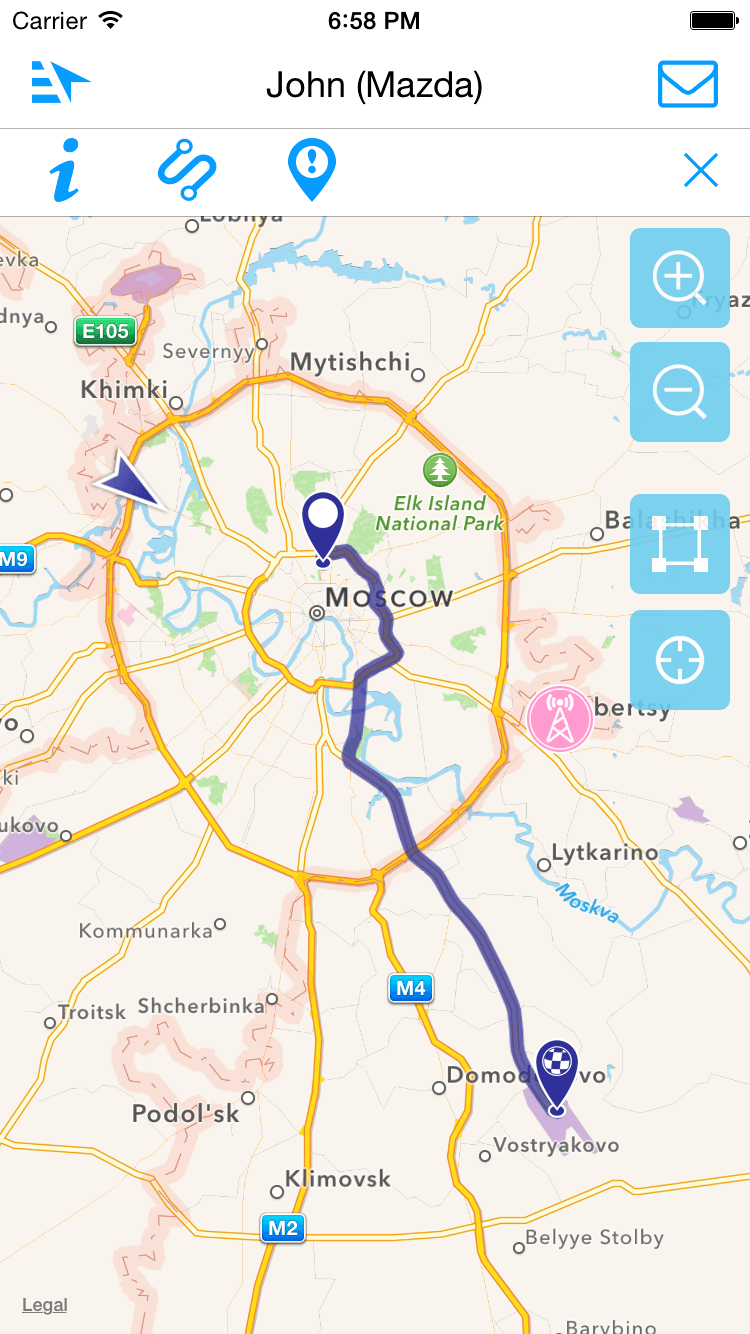Screen dimensions: 750x1334
Task: Open the route track icon
Action: pyautogui.click(x=187, y=171)
